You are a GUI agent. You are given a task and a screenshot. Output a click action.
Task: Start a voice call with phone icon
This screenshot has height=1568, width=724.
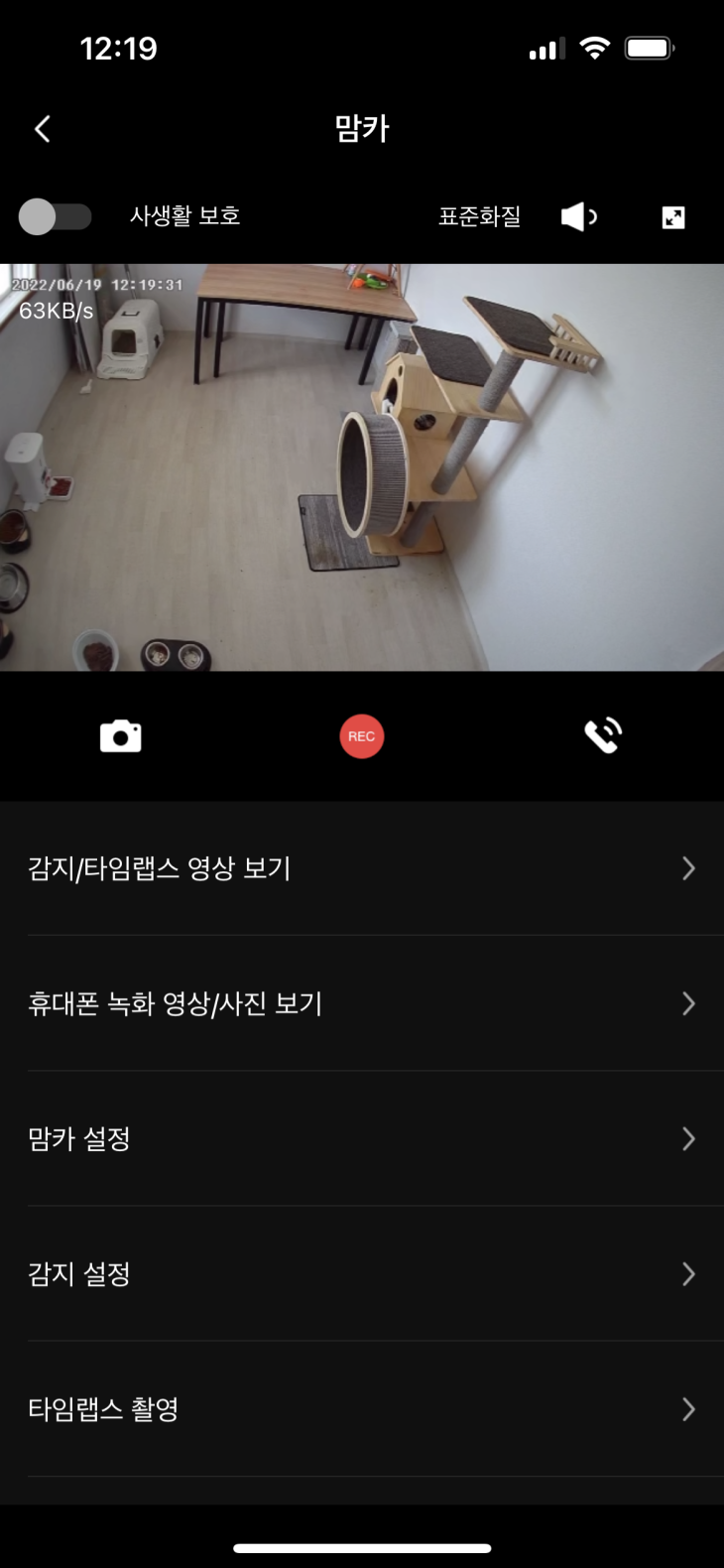tap(602, 735)
